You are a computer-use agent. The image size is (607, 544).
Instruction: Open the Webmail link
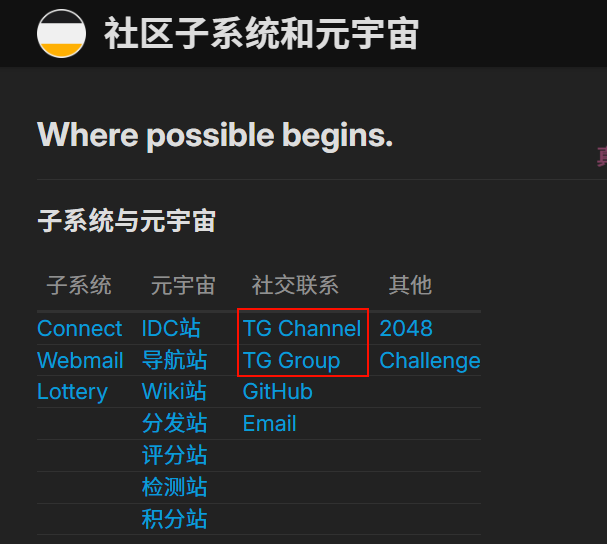coord(80,361)
